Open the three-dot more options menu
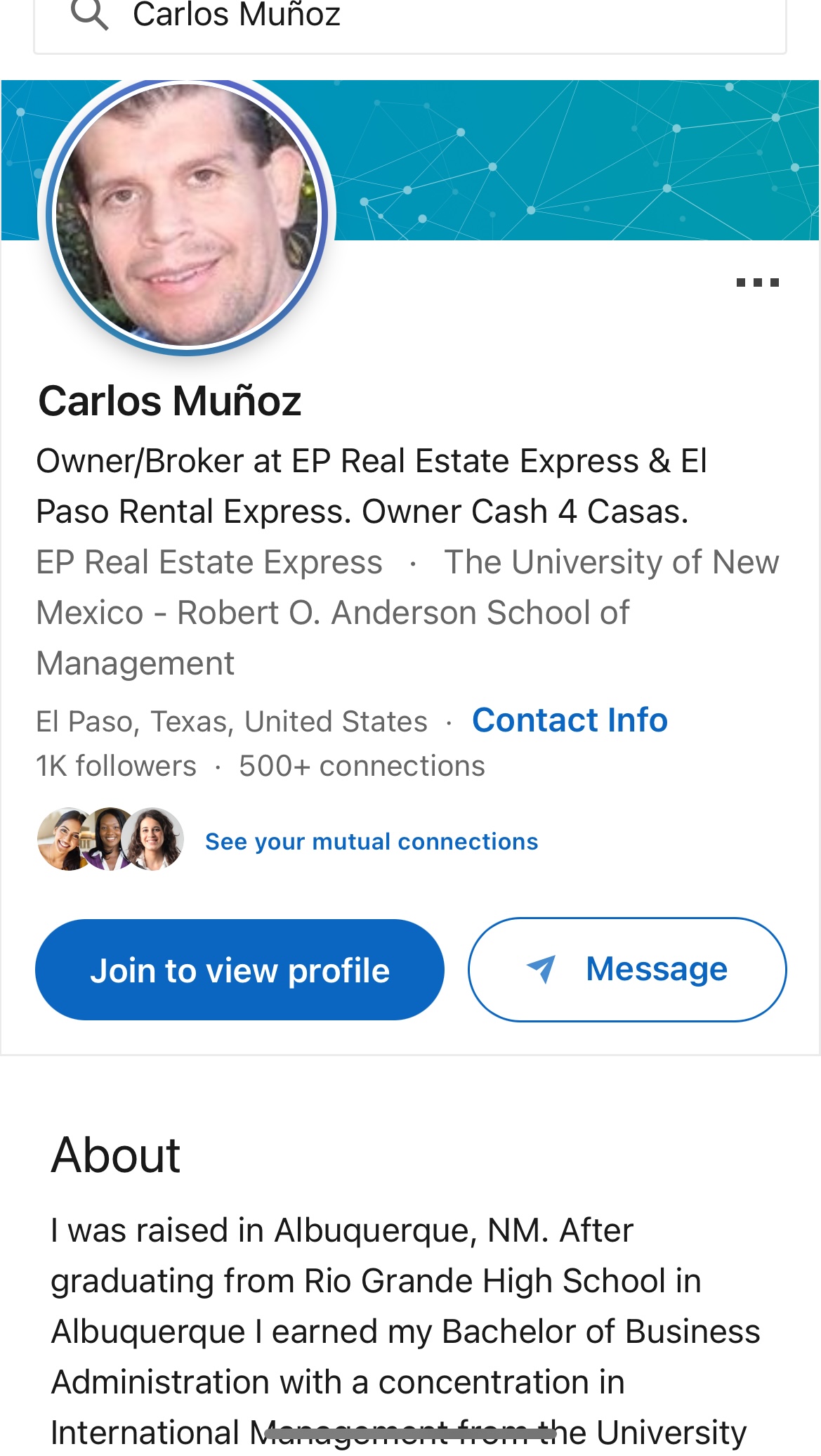 pyautogui.click(x=757, y=282)
